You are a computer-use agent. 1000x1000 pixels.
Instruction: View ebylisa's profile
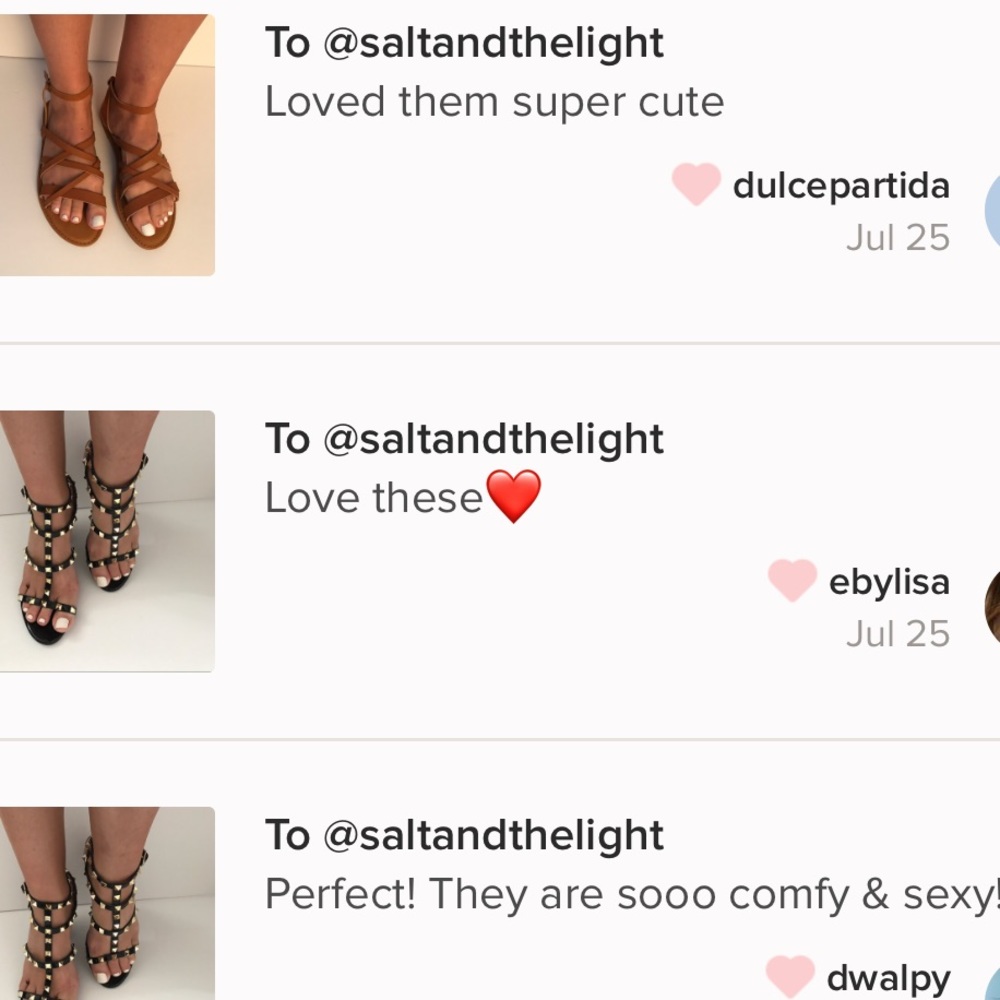(x=888, y=582)
